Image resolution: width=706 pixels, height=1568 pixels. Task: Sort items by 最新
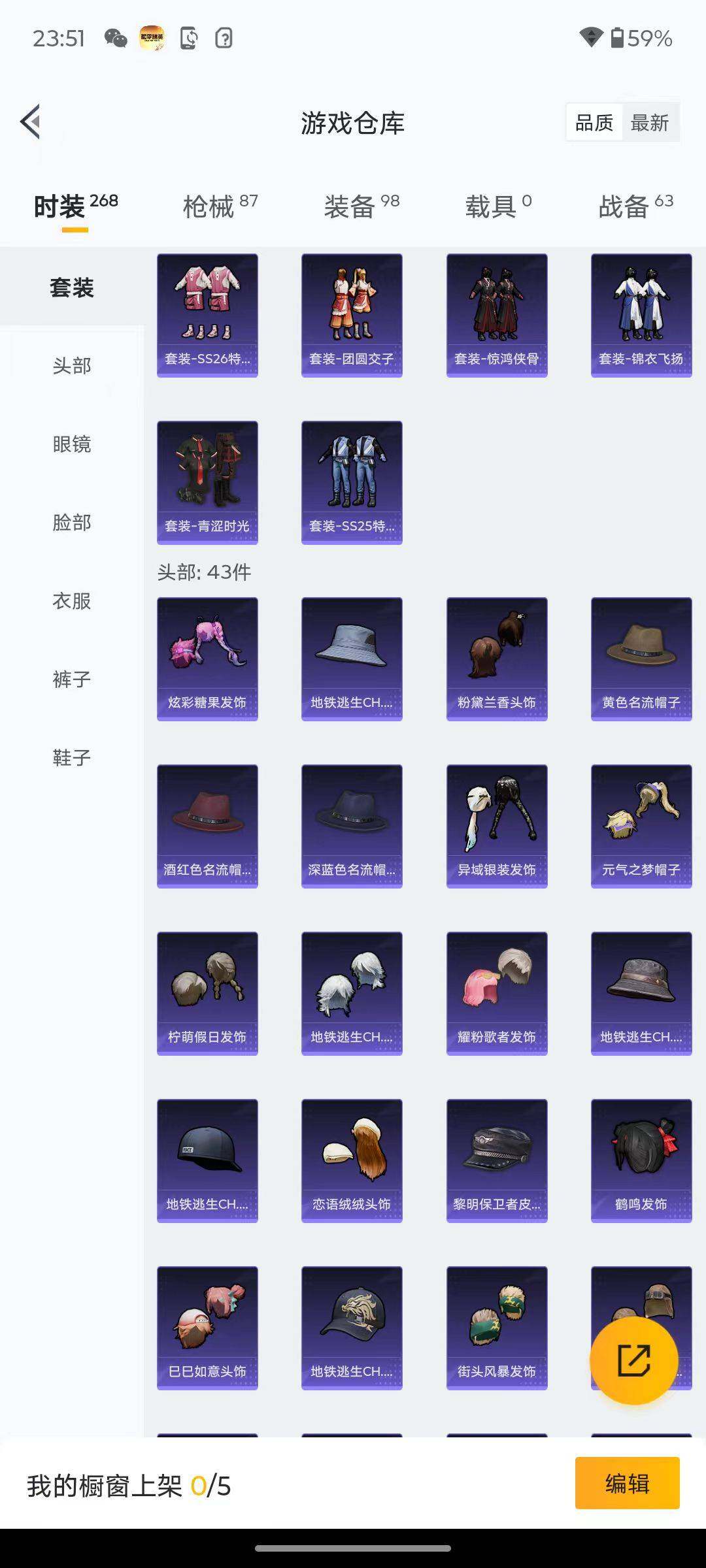tap(650, 122)
